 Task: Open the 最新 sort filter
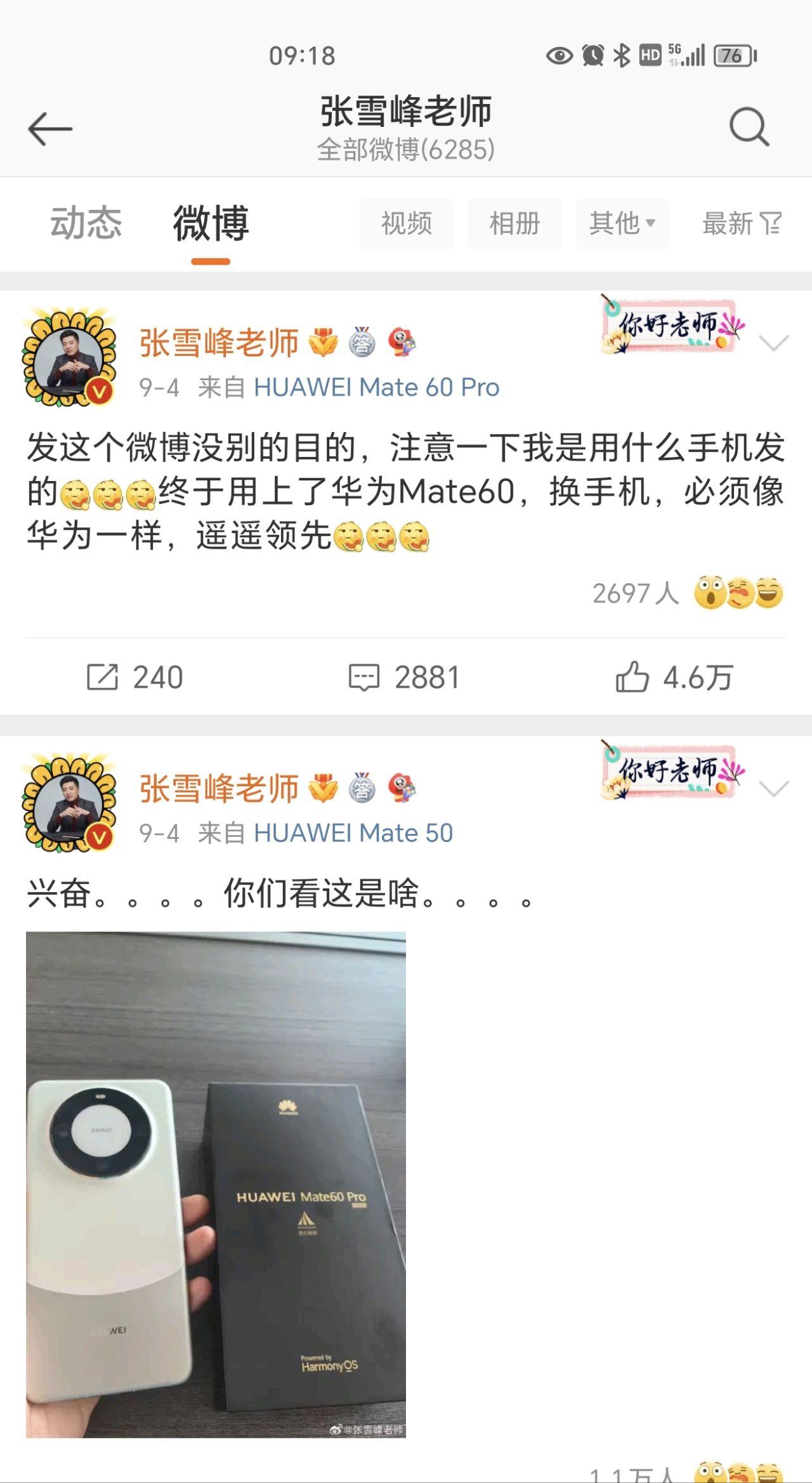pos(742,224)
